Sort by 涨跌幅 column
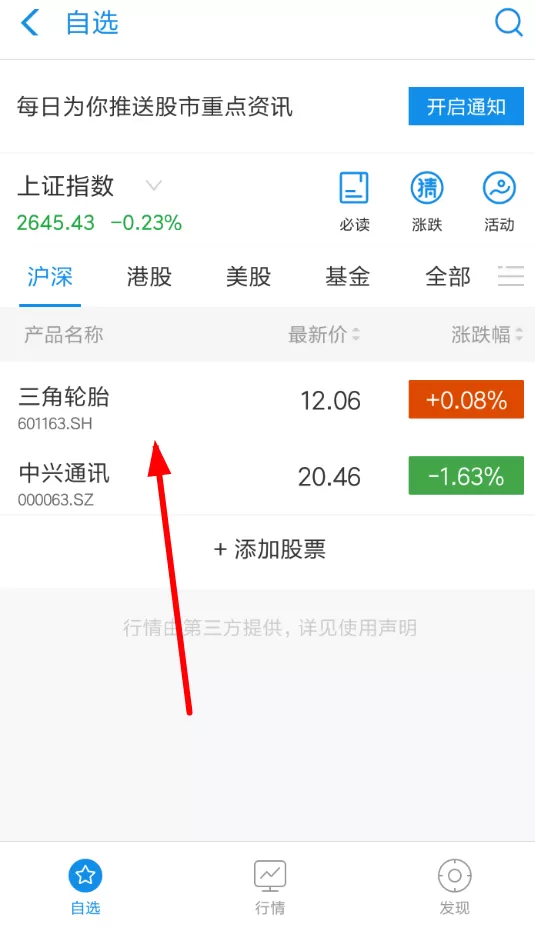 point(487,334)
